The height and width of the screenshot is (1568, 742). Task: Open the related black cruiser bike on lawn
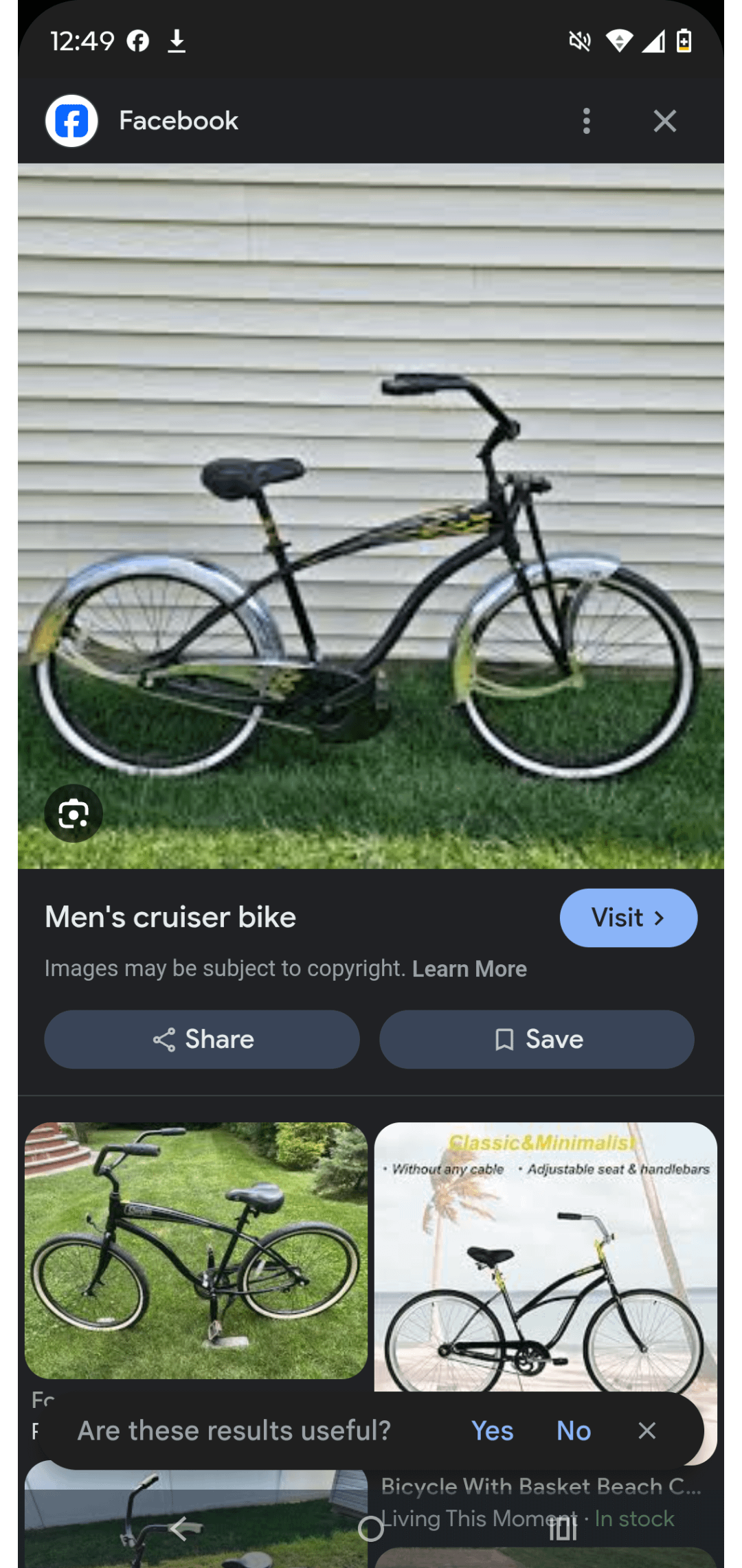pyautogui.click(x=196, y=1250)
